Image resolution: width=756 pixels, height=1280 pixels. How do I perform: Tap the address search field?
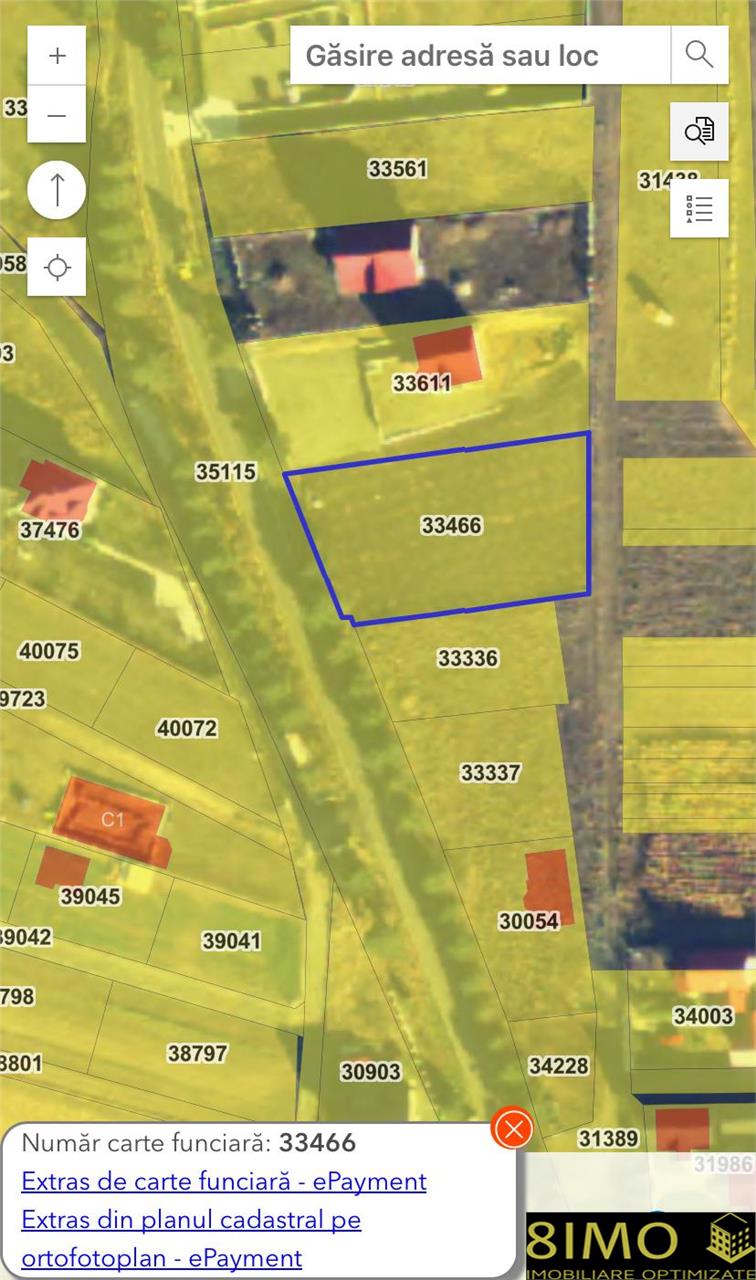pyautogui.click(x=480, y=55)
